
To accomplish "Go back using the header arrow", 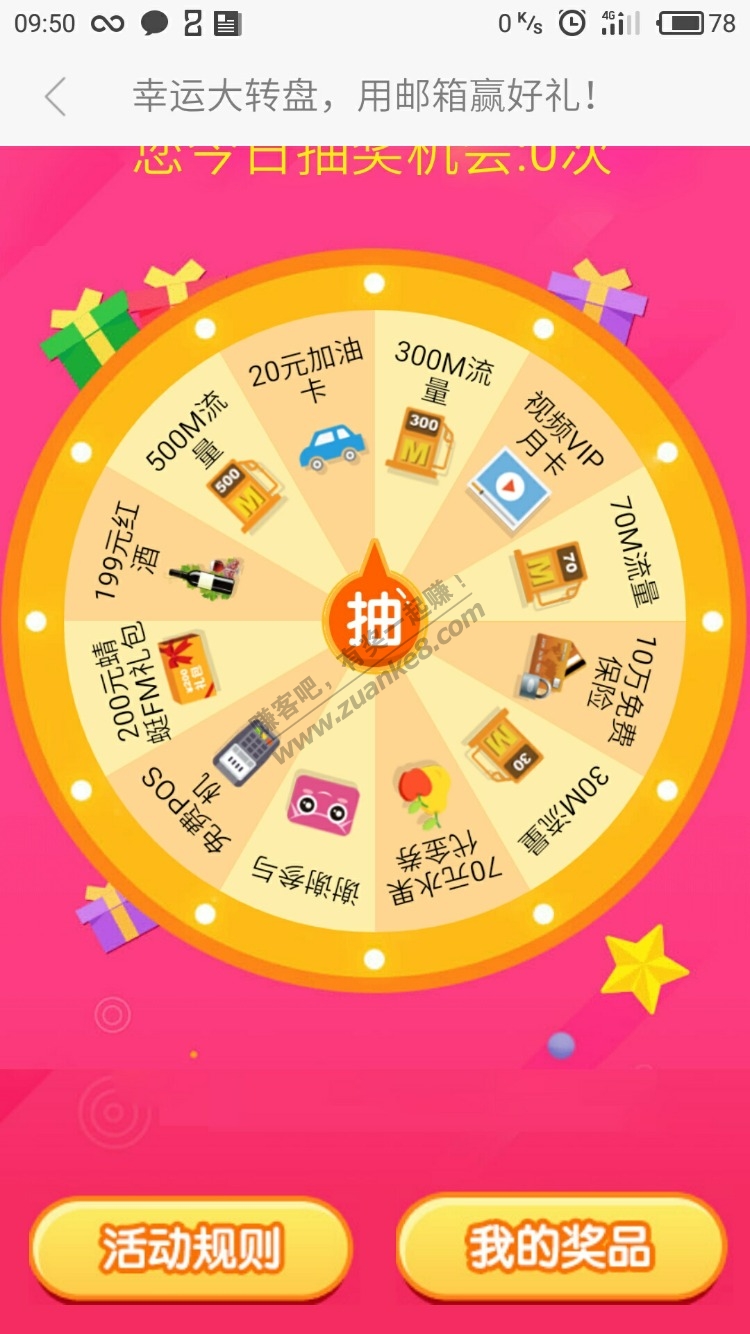I will (55, 97).
